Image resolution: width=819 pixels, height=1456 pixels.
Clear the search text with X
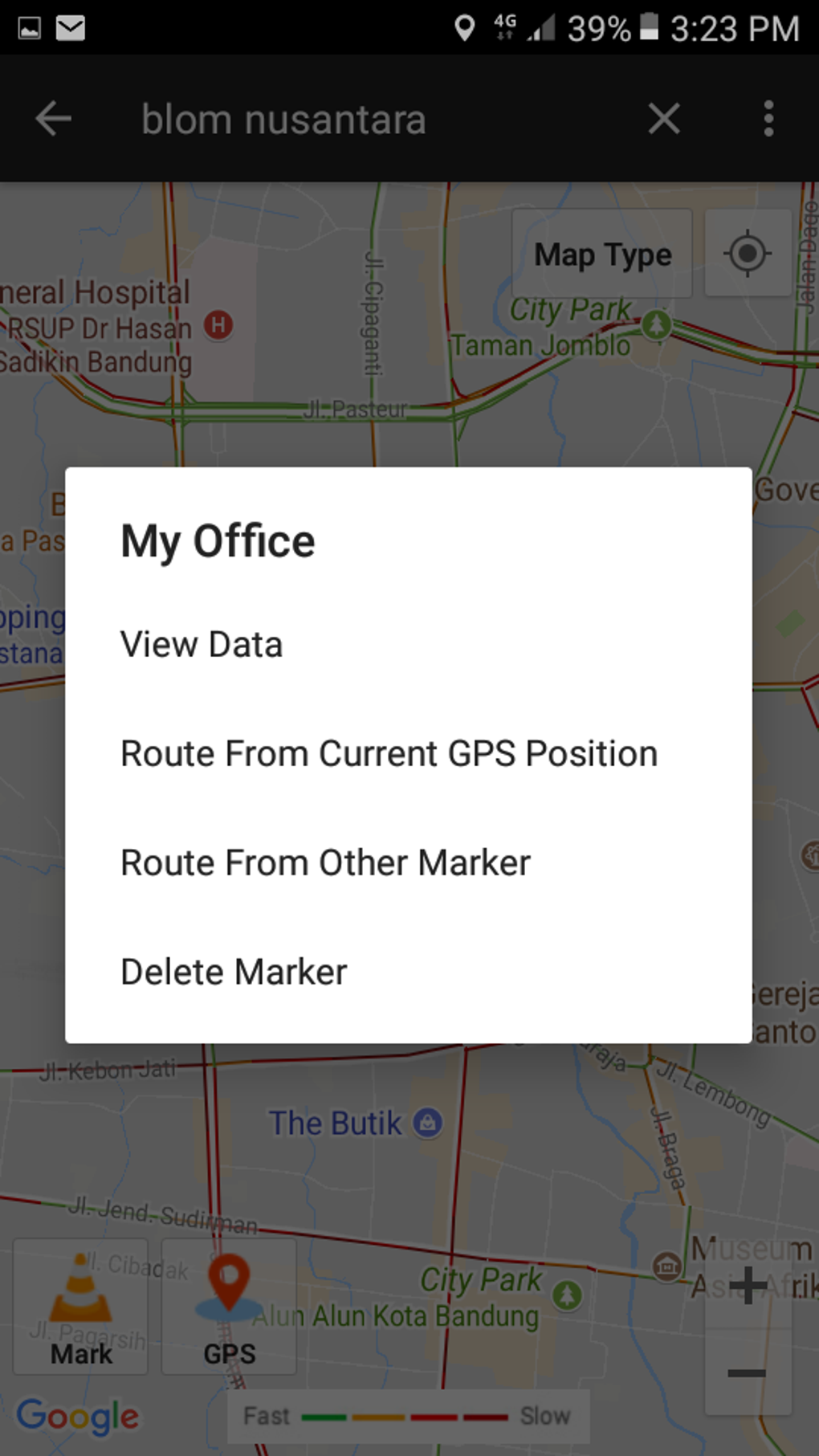pyautogui.click(x=664, y=119)
